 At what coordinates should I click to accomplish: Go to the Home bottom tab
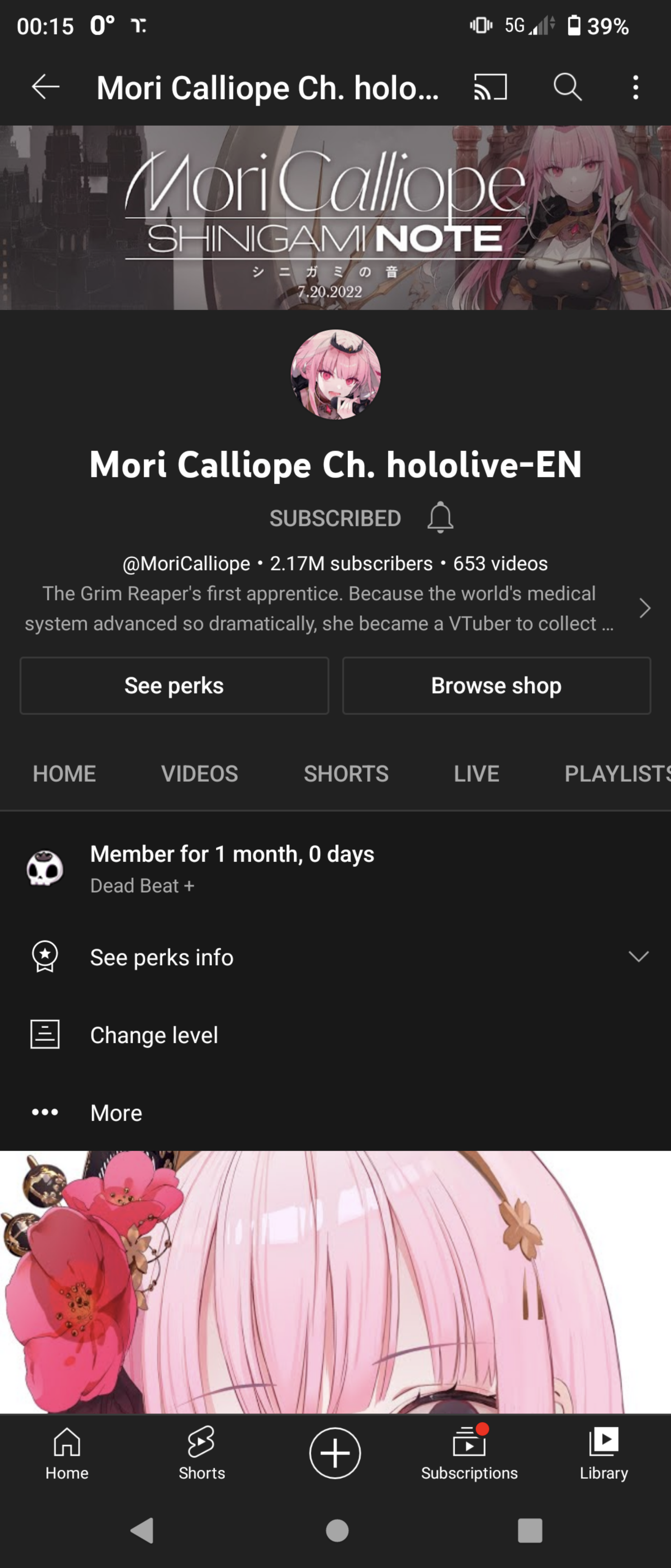click(x=67, y=1454)
